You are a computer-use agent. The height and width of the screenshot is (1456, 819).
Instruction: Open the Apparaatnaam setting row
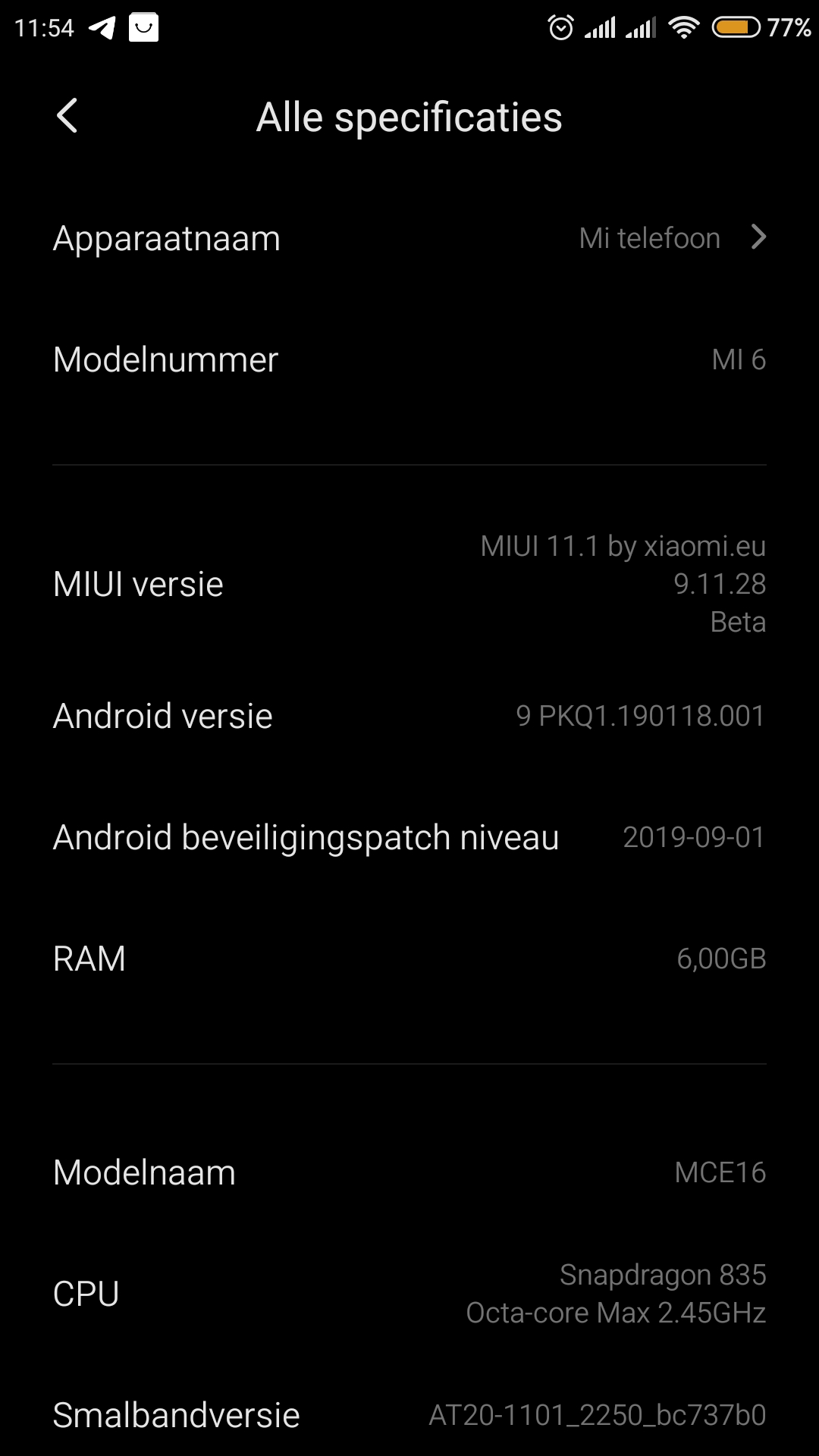point(409,238)
